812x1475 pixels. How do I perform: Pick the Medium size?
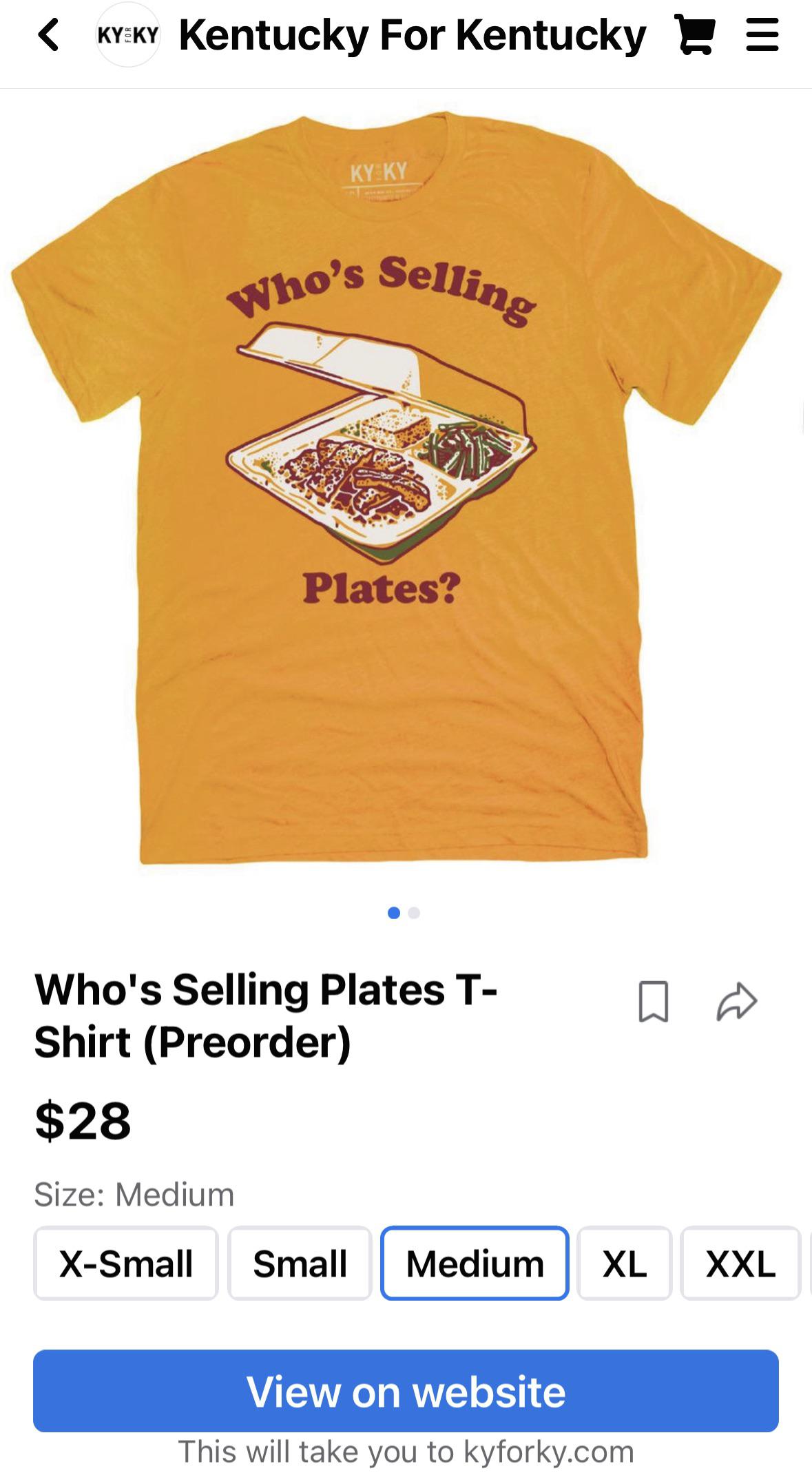click(475, 1263)
